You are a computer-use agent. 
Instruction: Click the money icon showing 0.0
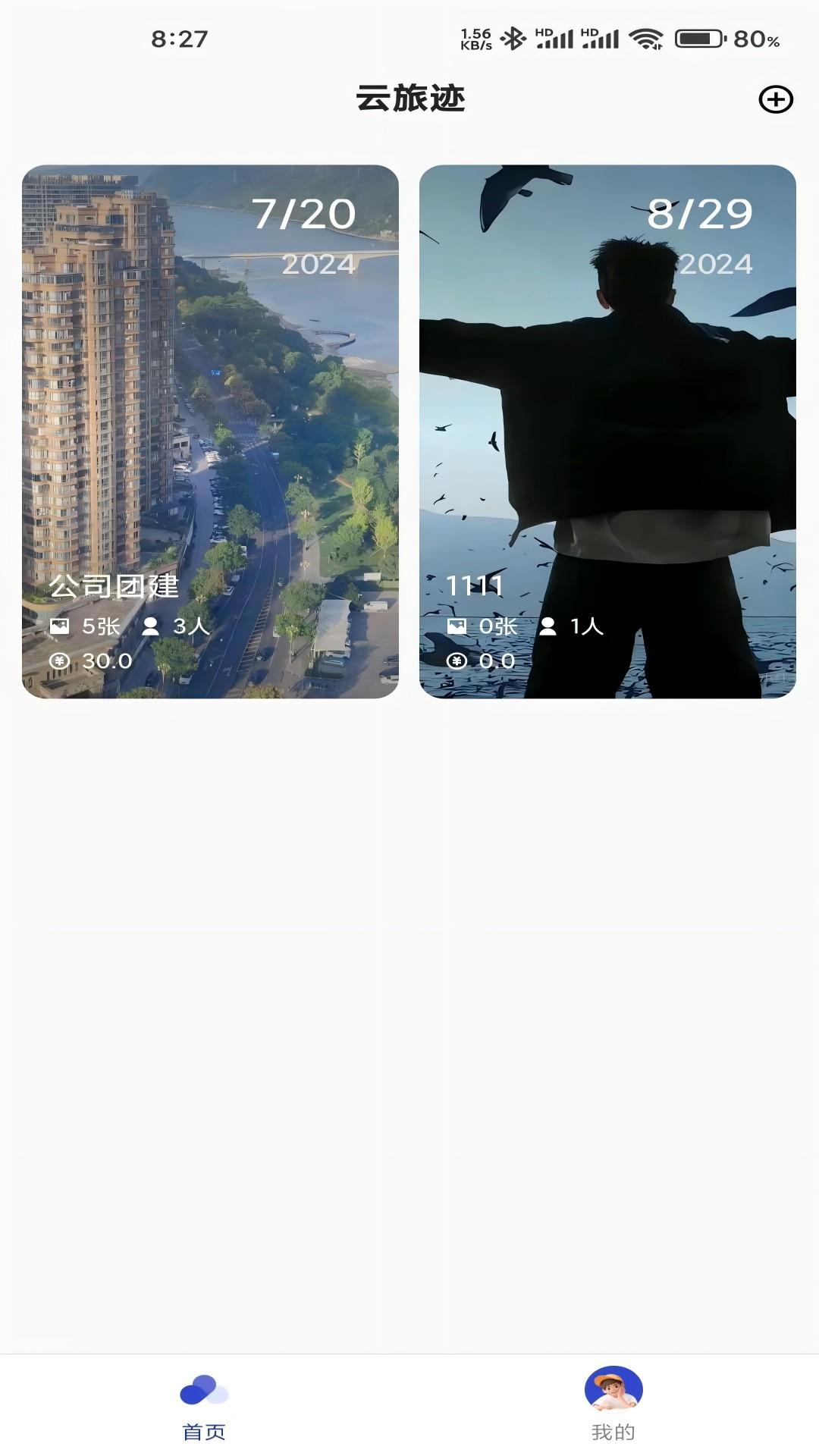pyautogui.click(x=458, y=661)
